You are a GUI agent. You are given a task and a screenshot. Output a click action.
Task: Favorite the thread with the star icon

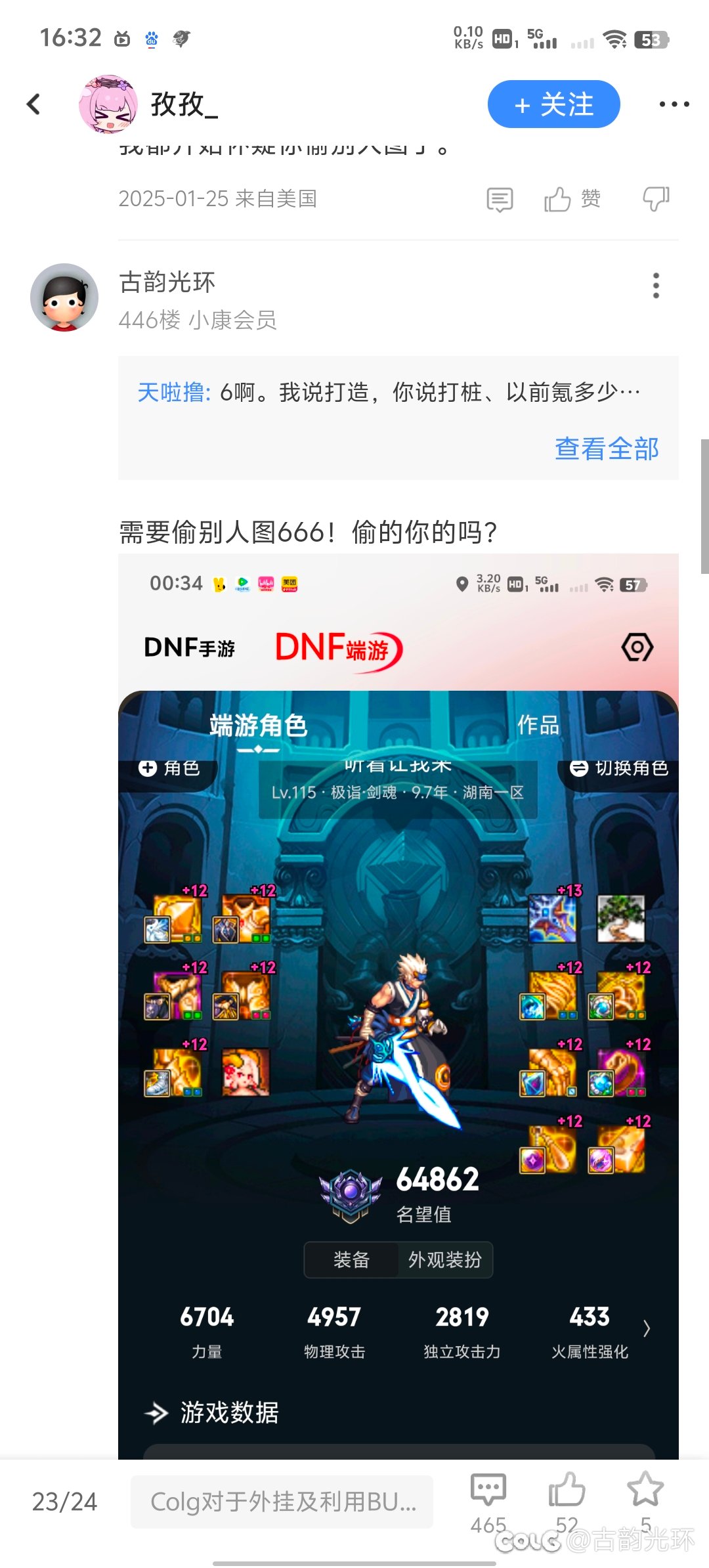[x=645, y=1502]
